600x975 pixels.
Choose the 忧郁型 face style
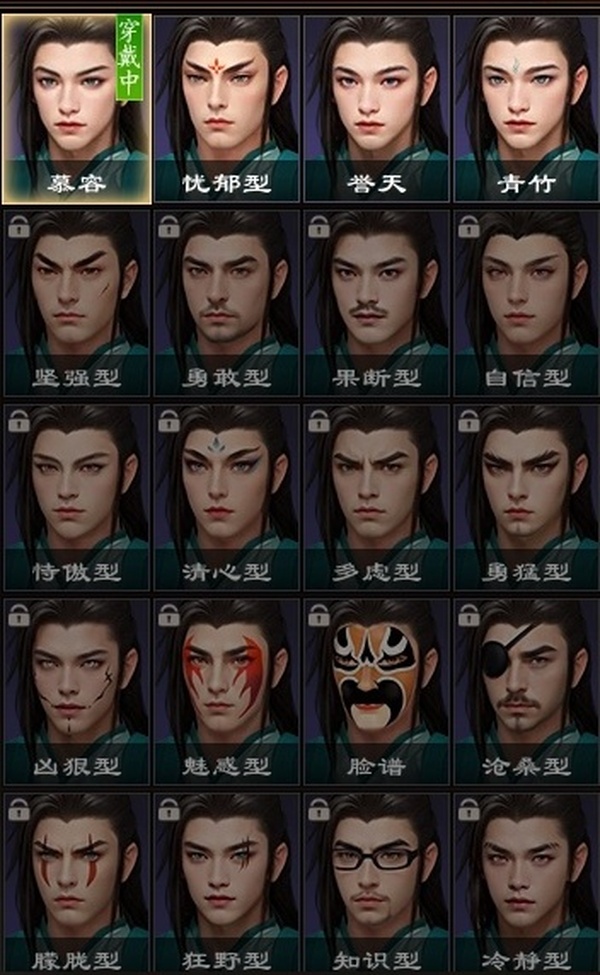coord(226,105)
